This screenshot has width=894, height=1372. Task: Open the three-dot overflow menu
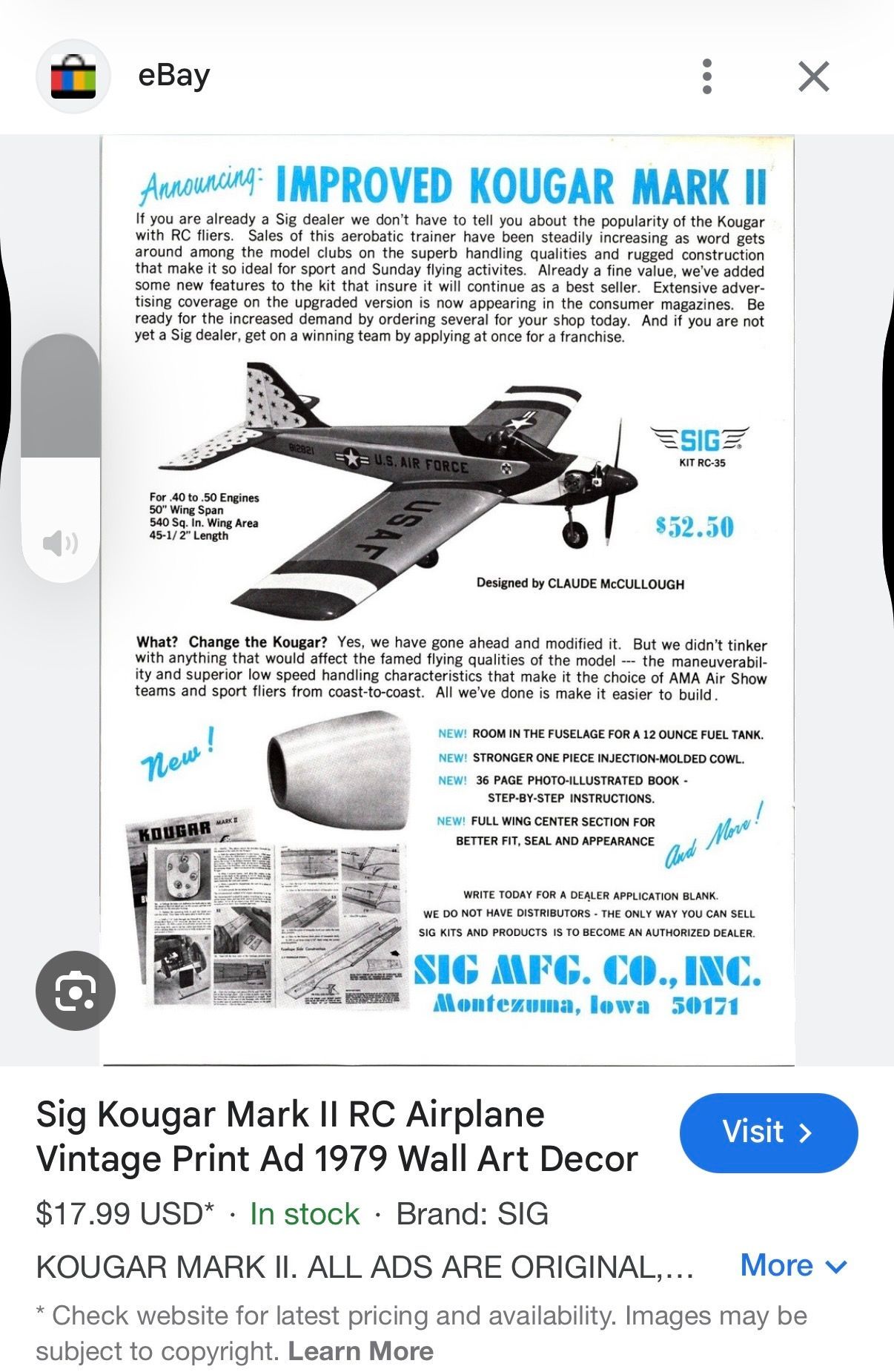click(706, 76)
